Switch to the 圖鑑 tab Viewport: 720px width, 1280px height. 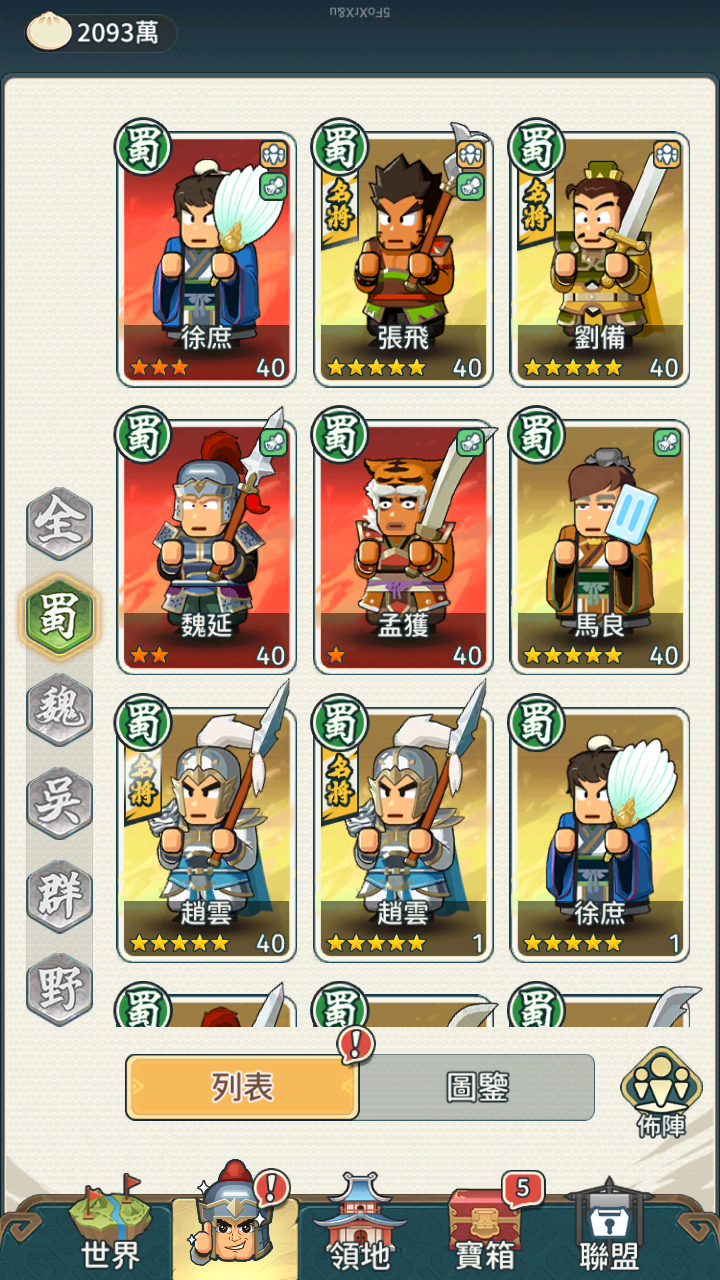[477, 1087]
